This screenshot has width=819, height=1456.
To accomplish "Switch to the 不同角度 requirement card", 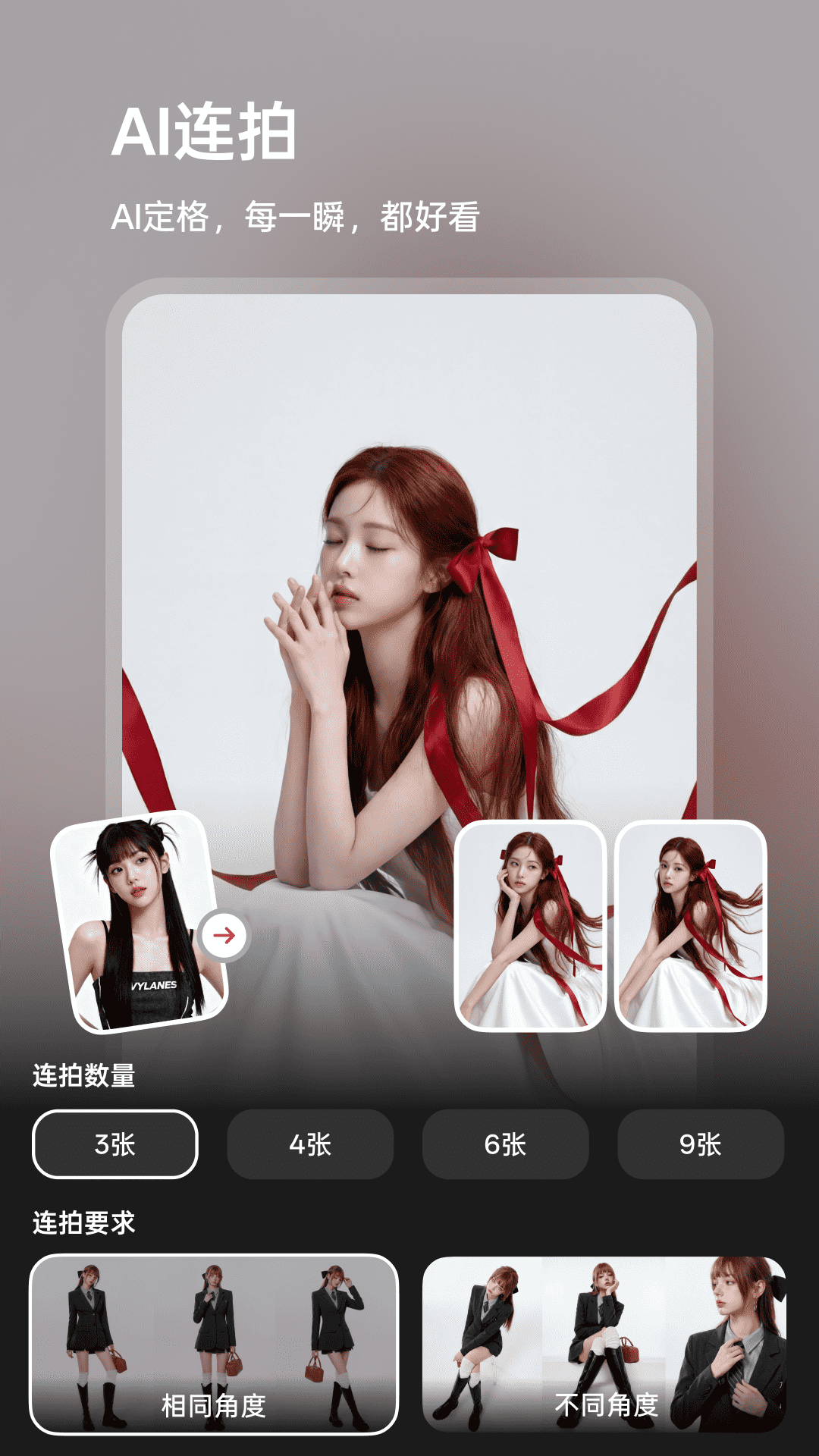I will pos(604,1344).
